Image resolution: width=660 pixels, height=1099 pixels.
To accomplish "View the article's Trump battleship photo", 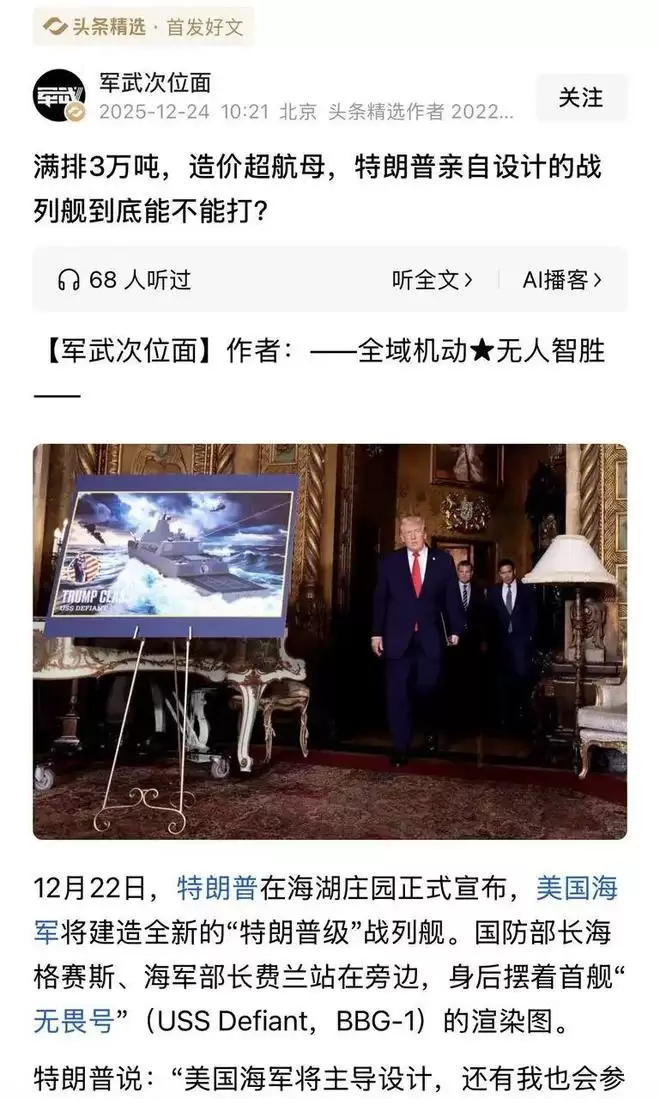I will pyautogui.click(x=330, y=640).
